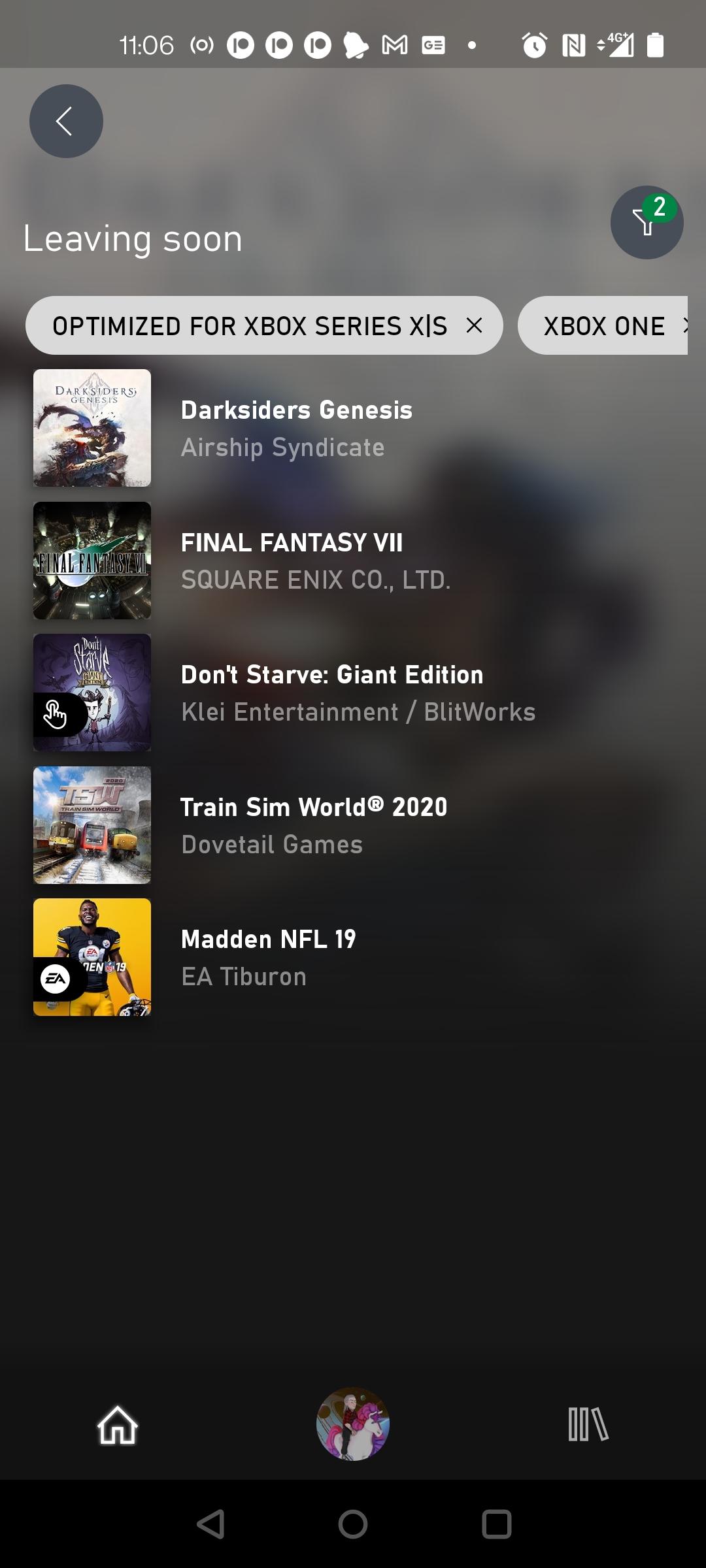706x1568 pixels.
Task: Tap the Xbox One filter chip
Action: (603, 325)
